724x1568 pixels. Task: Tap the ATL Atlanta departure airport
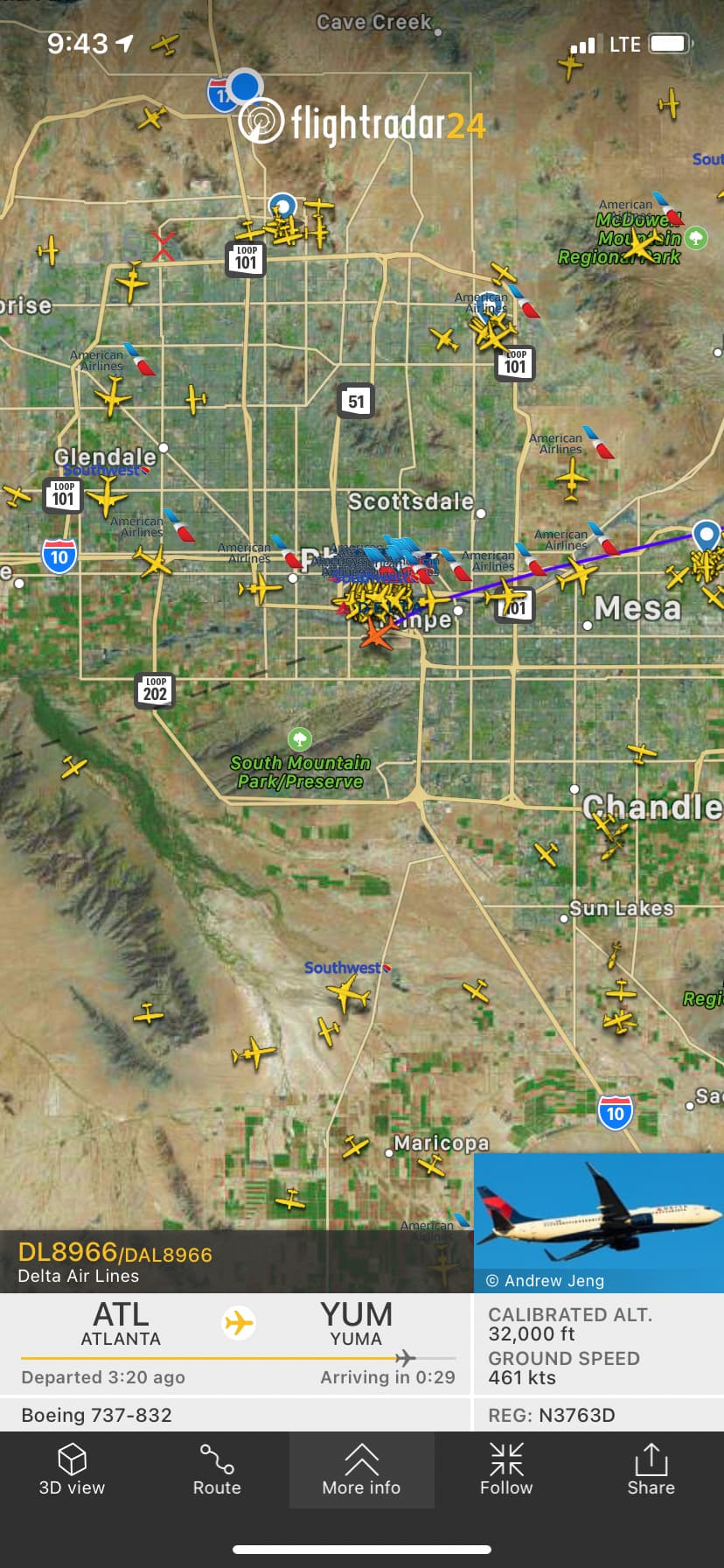click(x=121, y=1323)
